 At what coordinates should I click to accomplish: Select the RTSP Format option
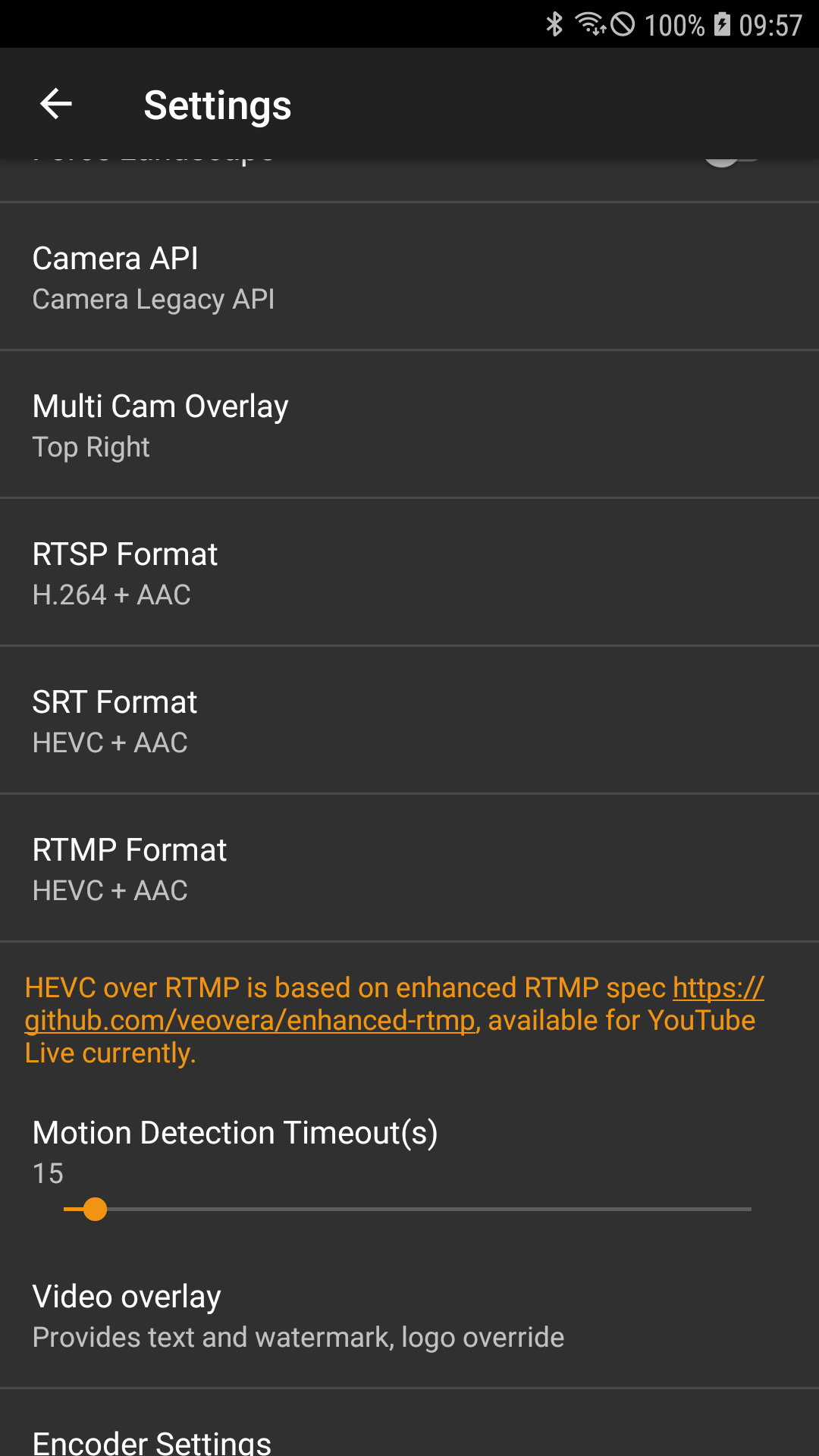pyautogui.click(x=409, y=573)
